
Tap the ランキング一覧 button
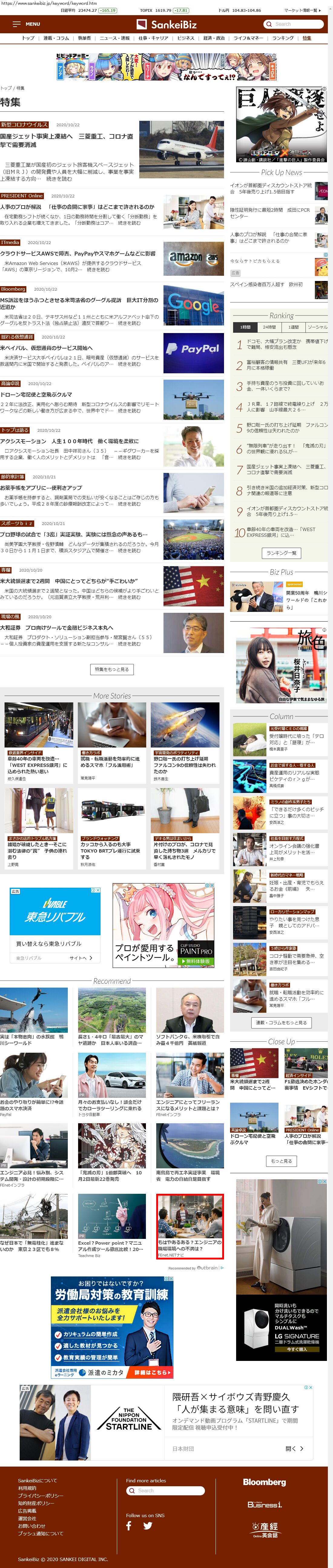coord(281,553)
